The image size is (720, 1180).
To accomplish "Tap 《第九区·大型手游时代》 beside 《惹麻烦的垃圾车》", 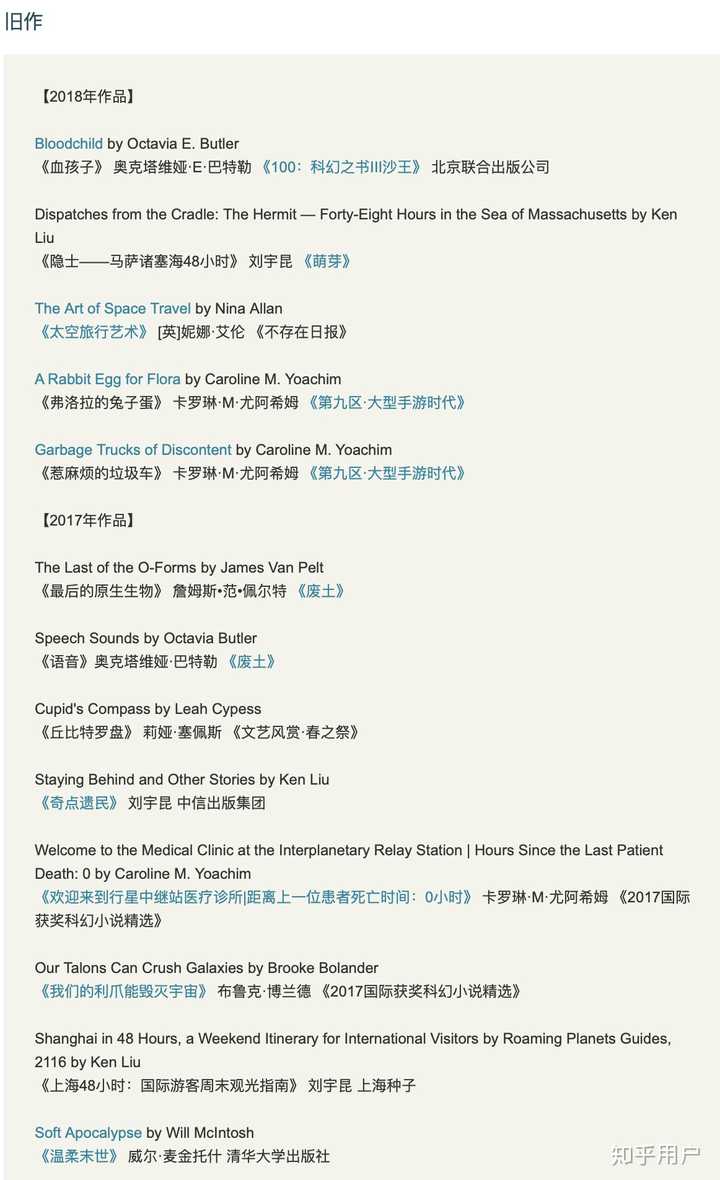I will pyautogui.click(x=387, y=473).
